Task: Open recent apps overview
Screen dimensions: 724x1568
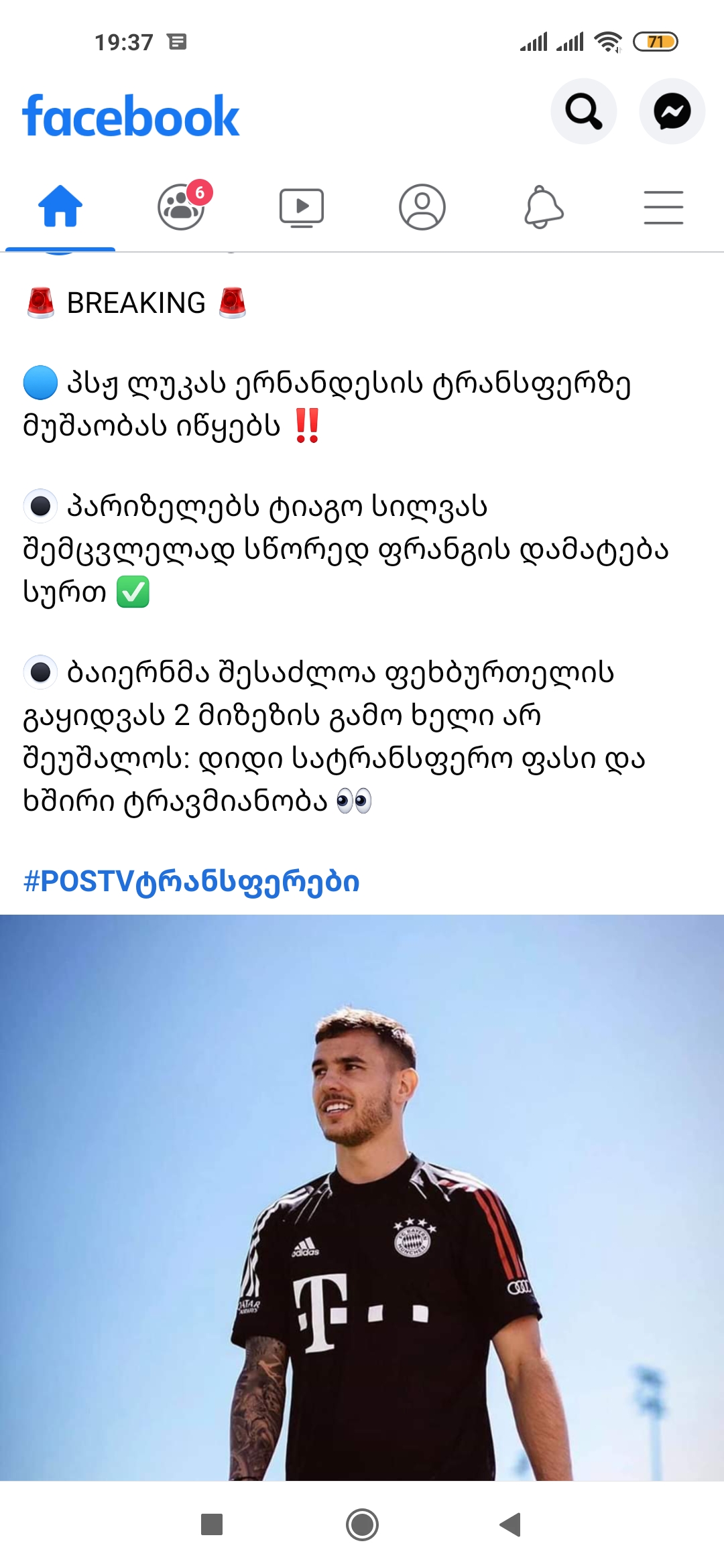Action: (212, 1524)
